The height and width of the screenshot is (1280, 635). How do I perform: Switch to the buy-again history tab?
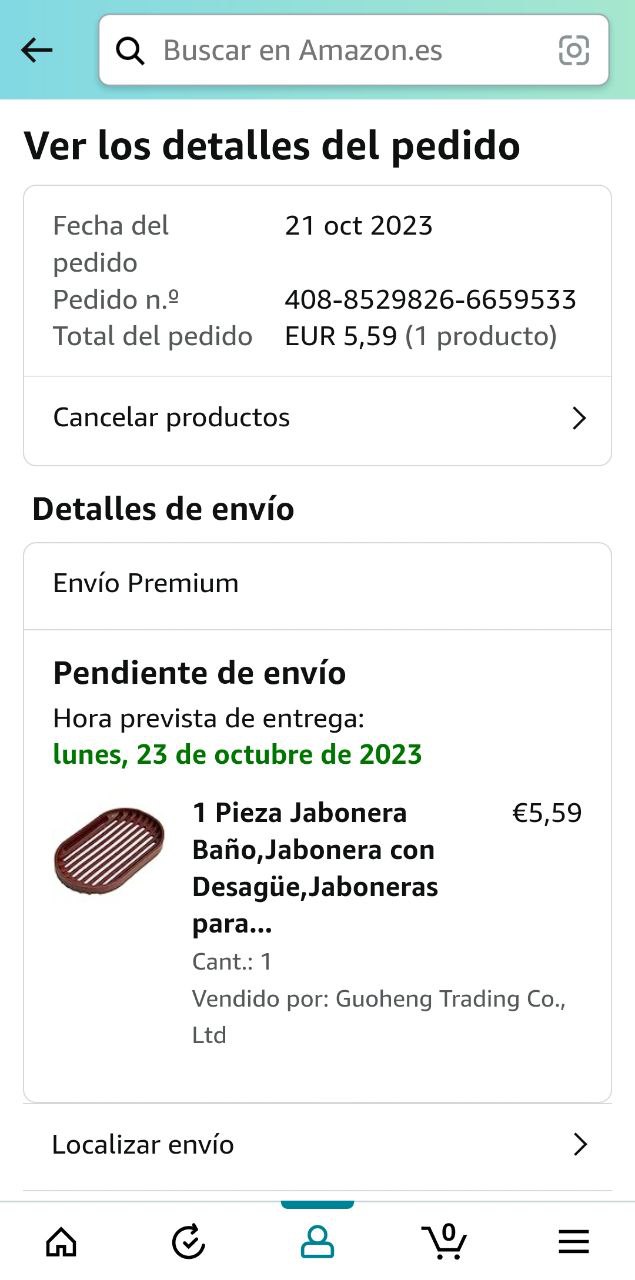point(189,1242)
